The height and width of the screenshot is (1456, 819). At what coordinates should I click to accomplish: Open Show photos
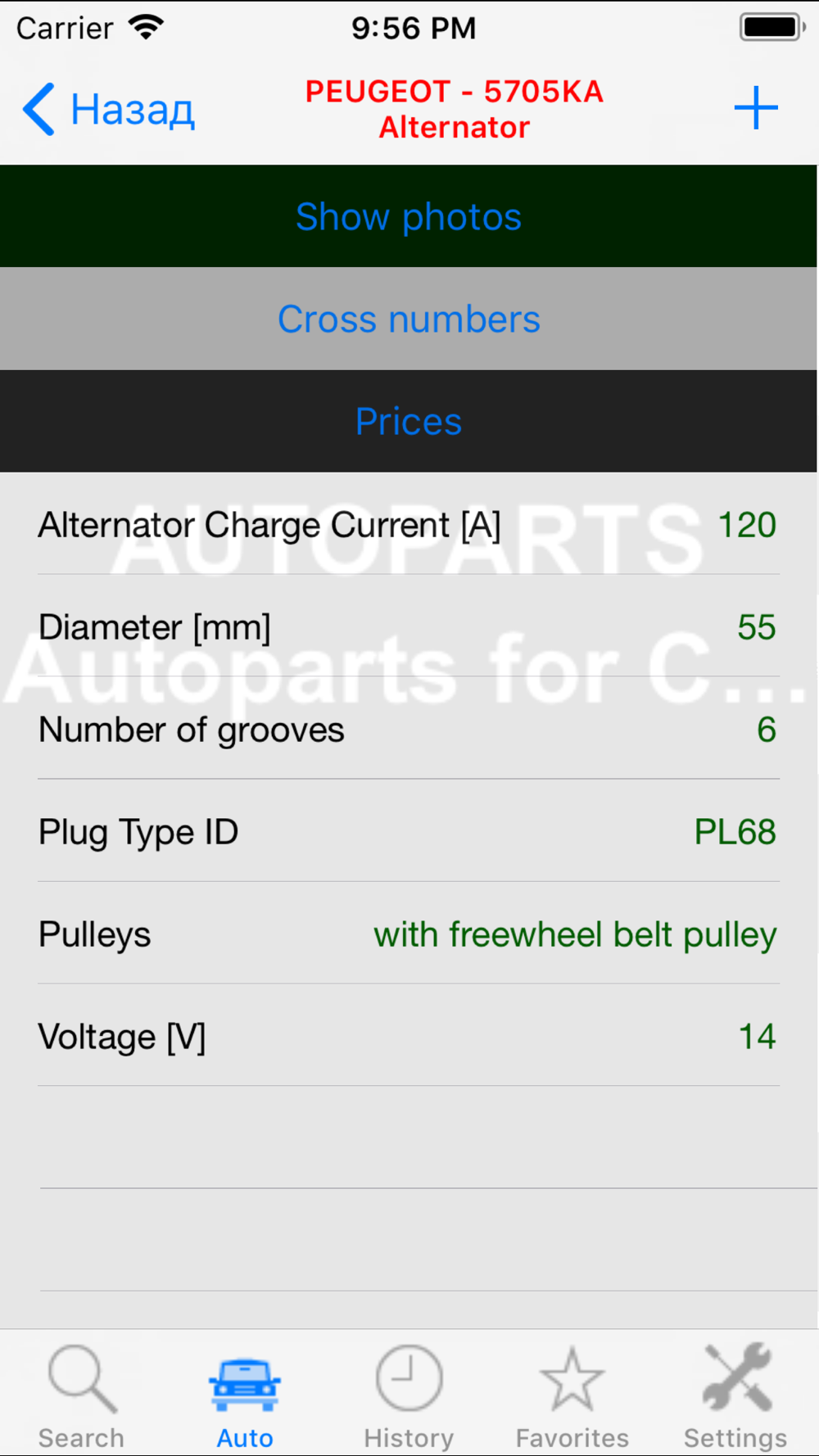tap(409, 216)
